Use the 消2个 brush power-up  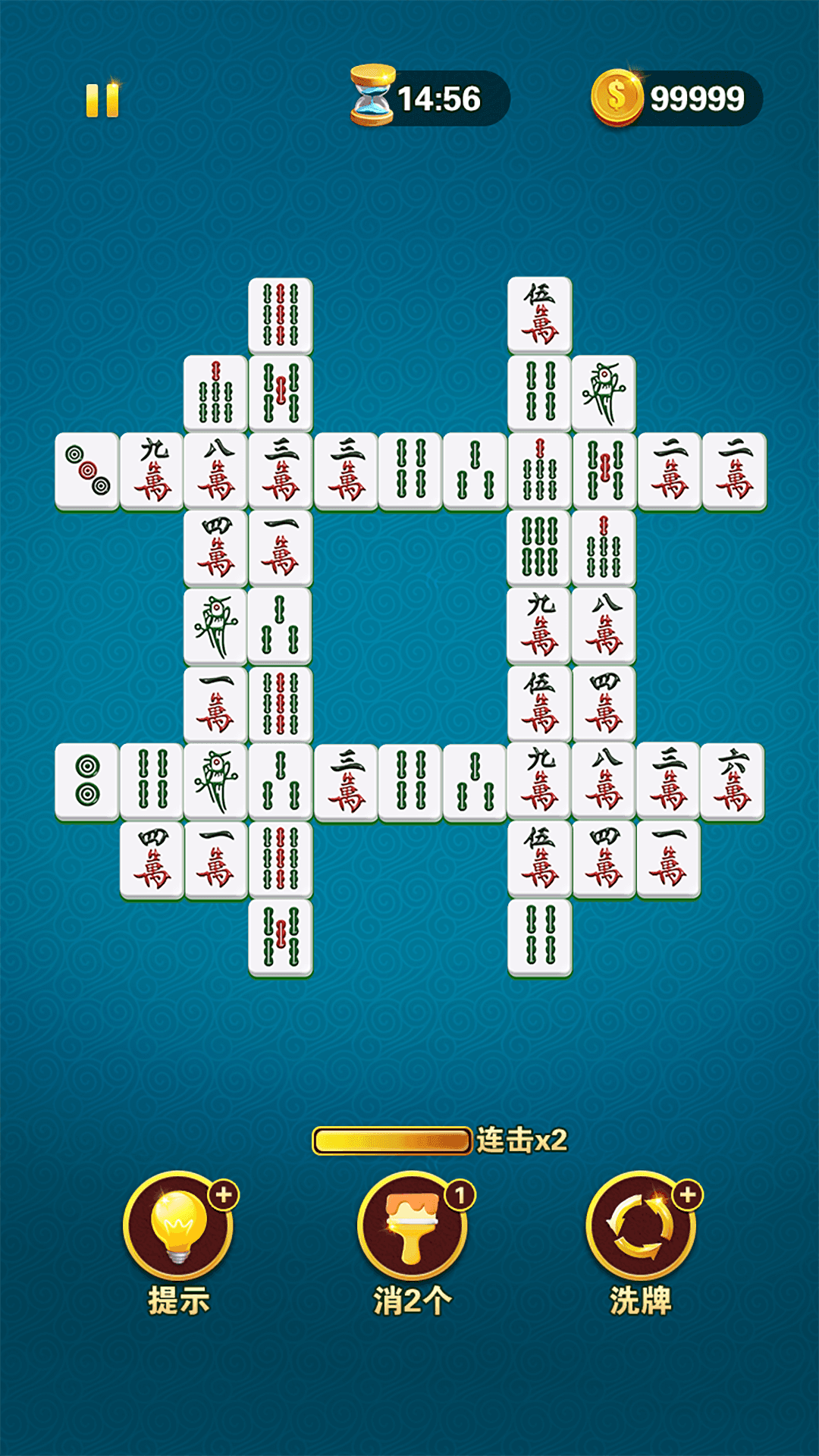click(412, 1226)
